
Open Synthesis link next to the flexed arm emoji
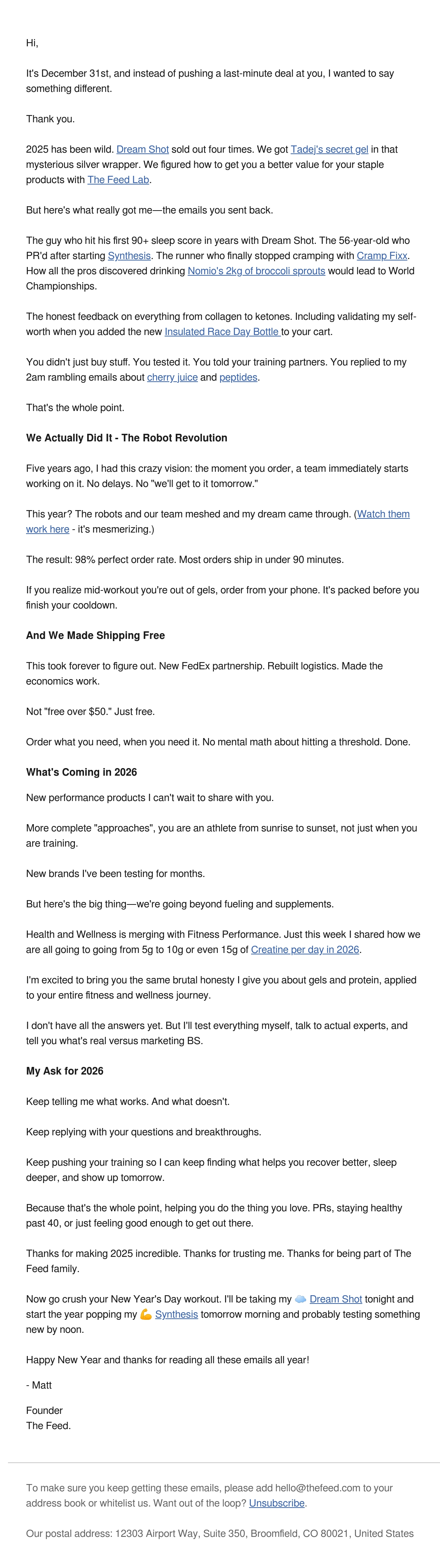pos(177,1314)
